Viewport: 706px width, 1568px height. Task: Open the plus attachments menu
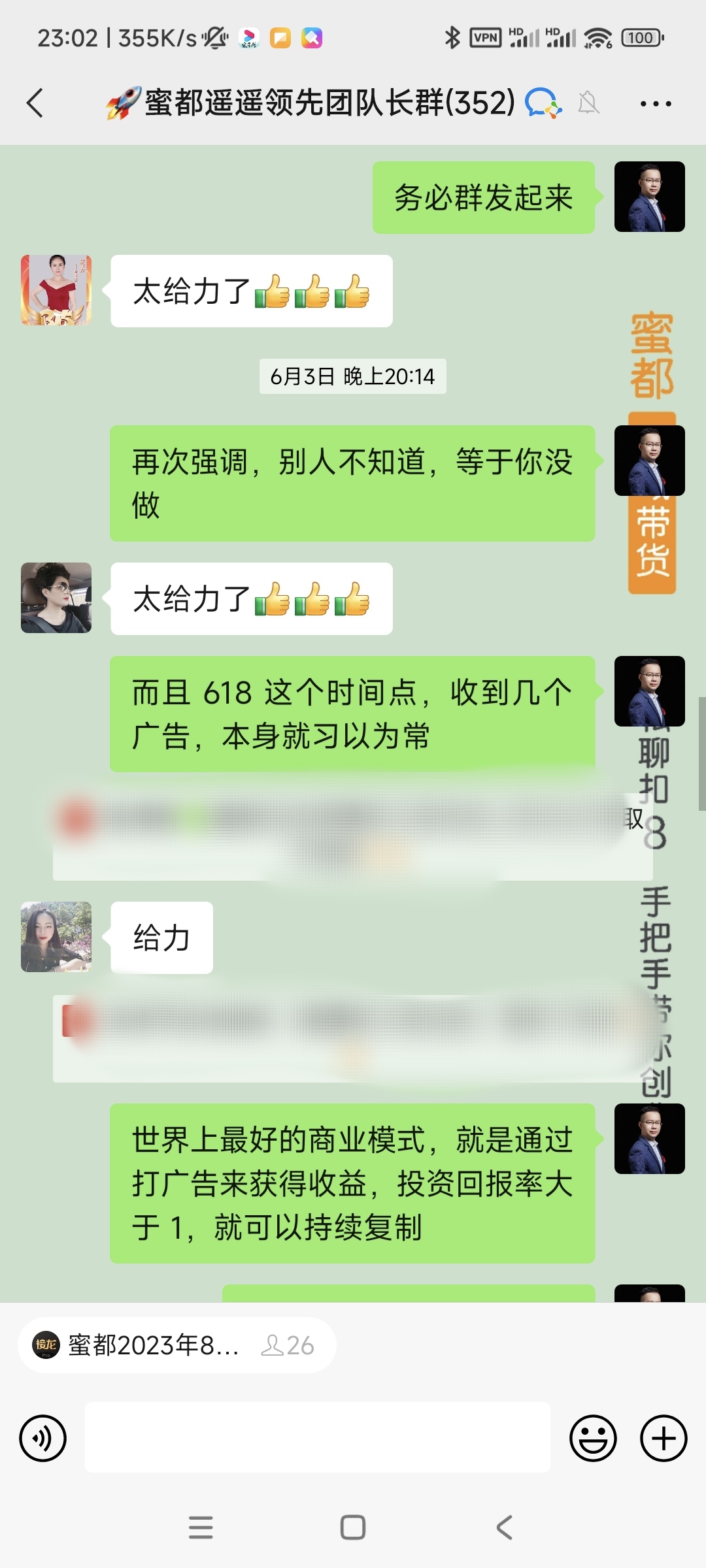click(663, 1438)
